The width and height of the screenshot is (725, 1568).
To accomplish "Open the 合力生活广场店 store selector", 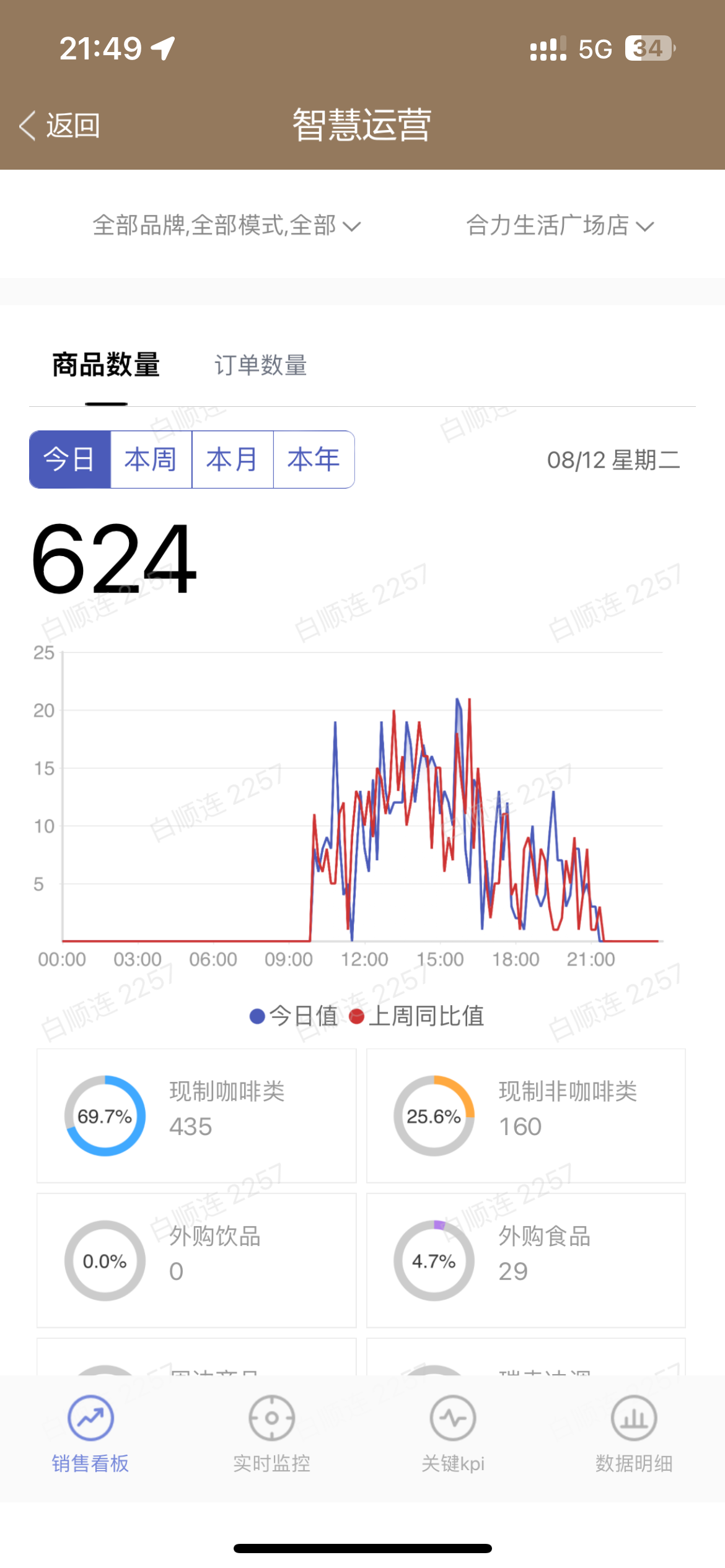I will click(x=560, y=225).
